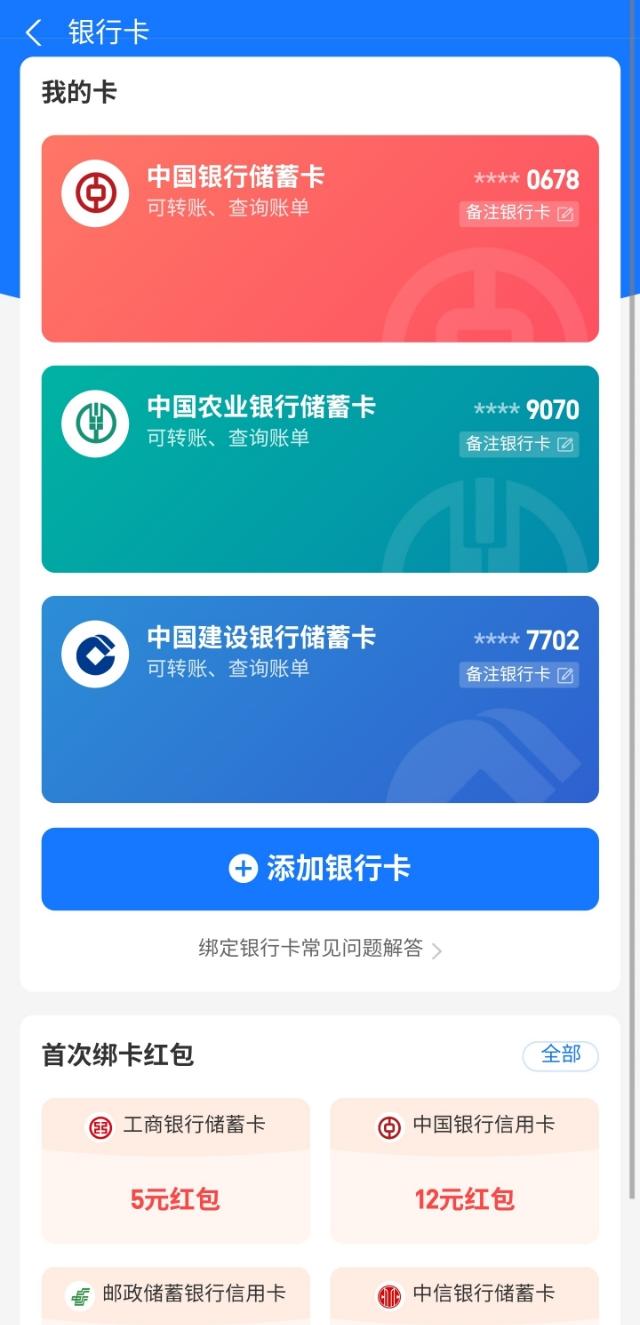The image size is (640, 1325).
Task: Edit 备注银行卡 for card ending 7702
Action: [519, 675]
